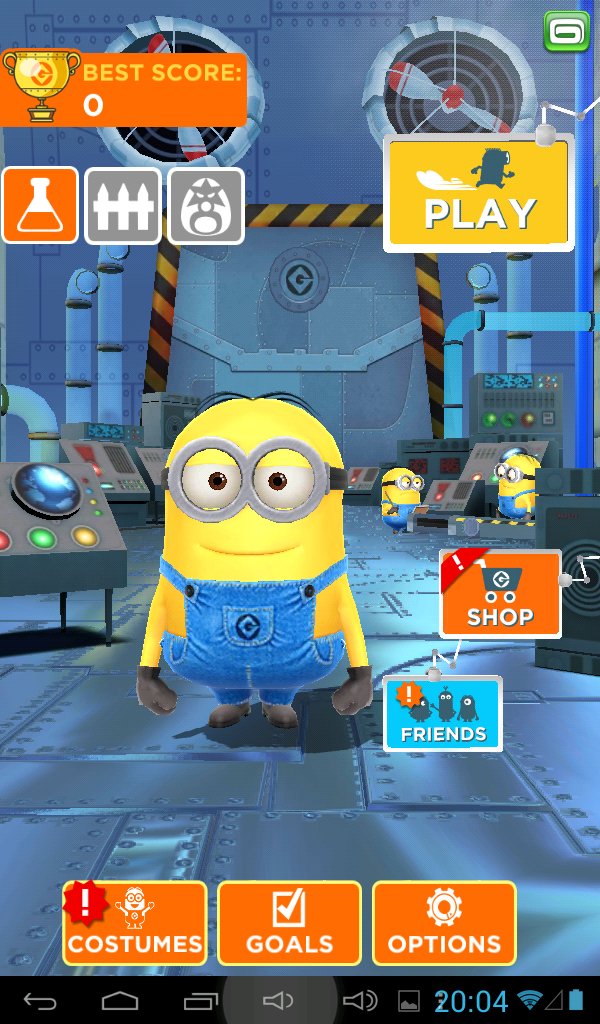Select the grey villain face icon
This screenshot has height=1024, width=600.
(206, 205)
